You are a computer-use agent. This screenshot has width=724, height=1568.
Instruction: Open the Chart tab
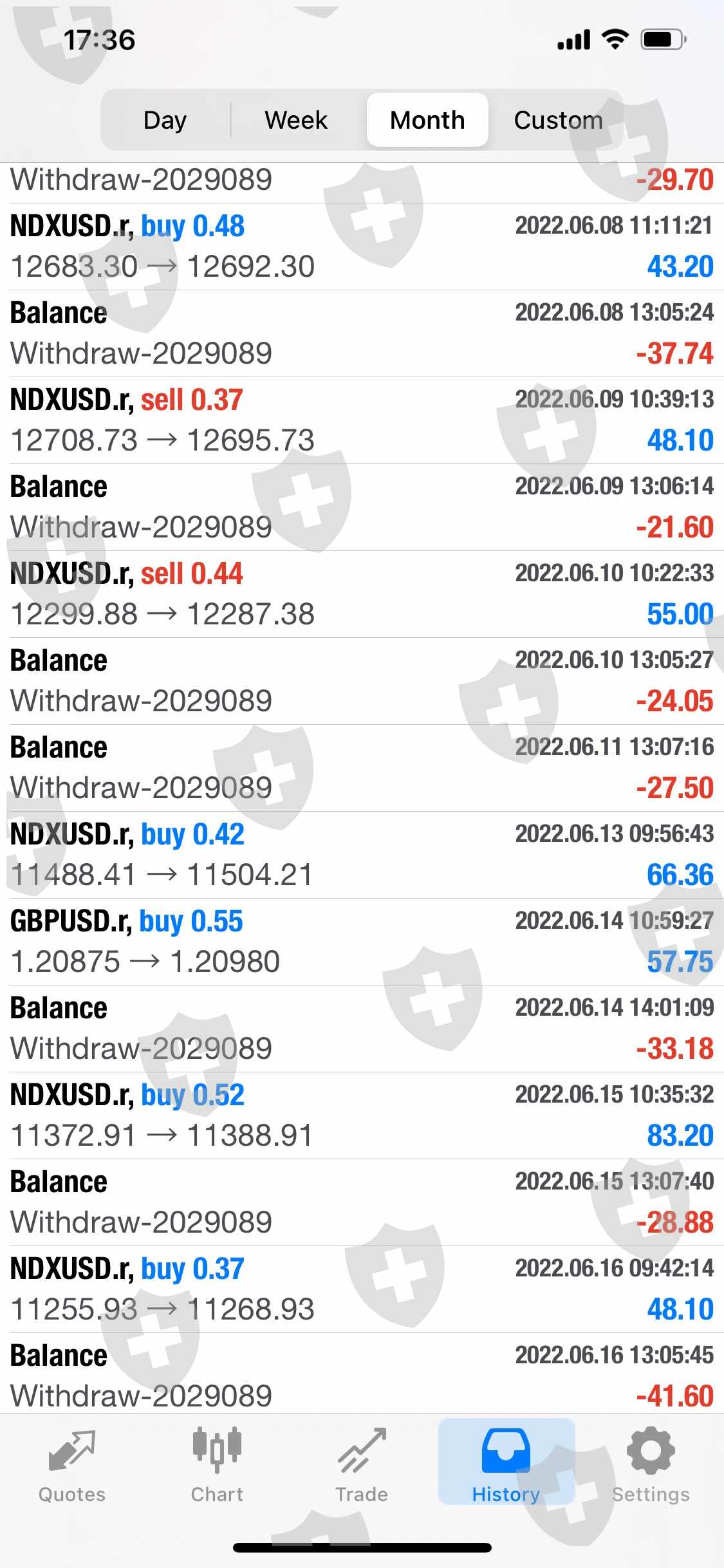pyautogui.click(x=217, y=1465)
